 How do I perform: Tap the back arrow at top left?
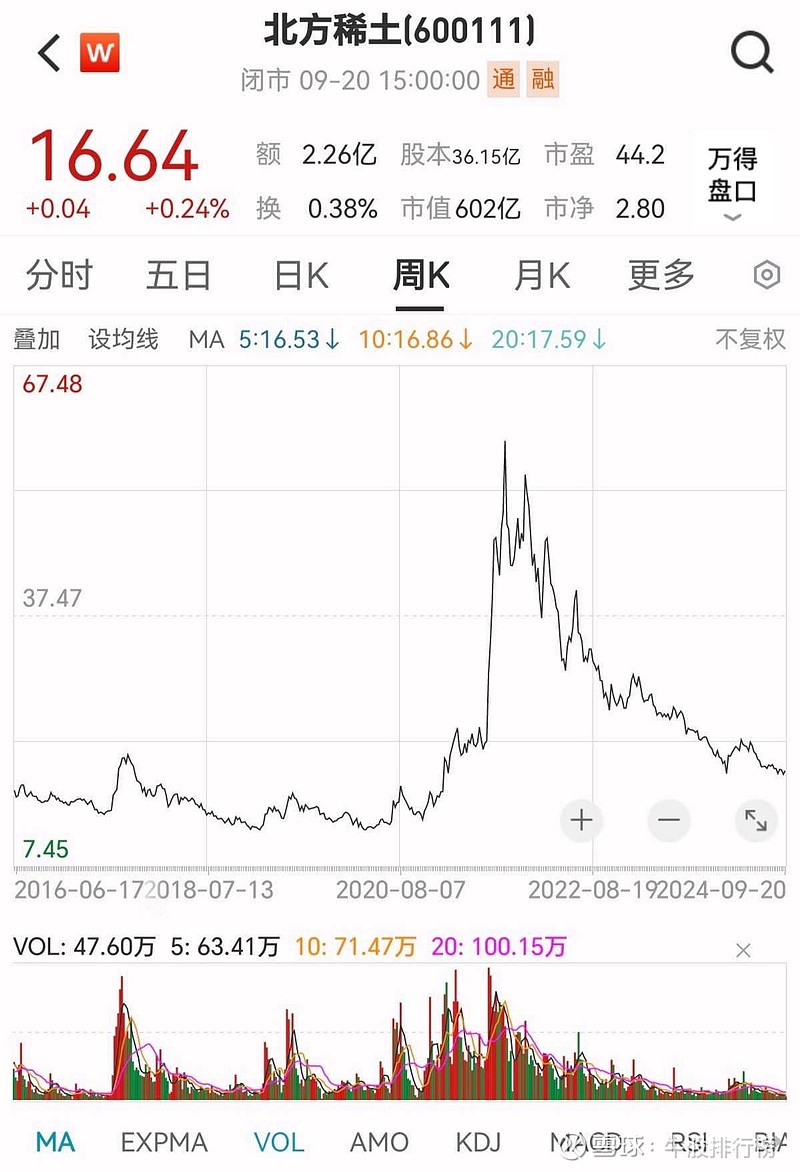pos(46,52)
